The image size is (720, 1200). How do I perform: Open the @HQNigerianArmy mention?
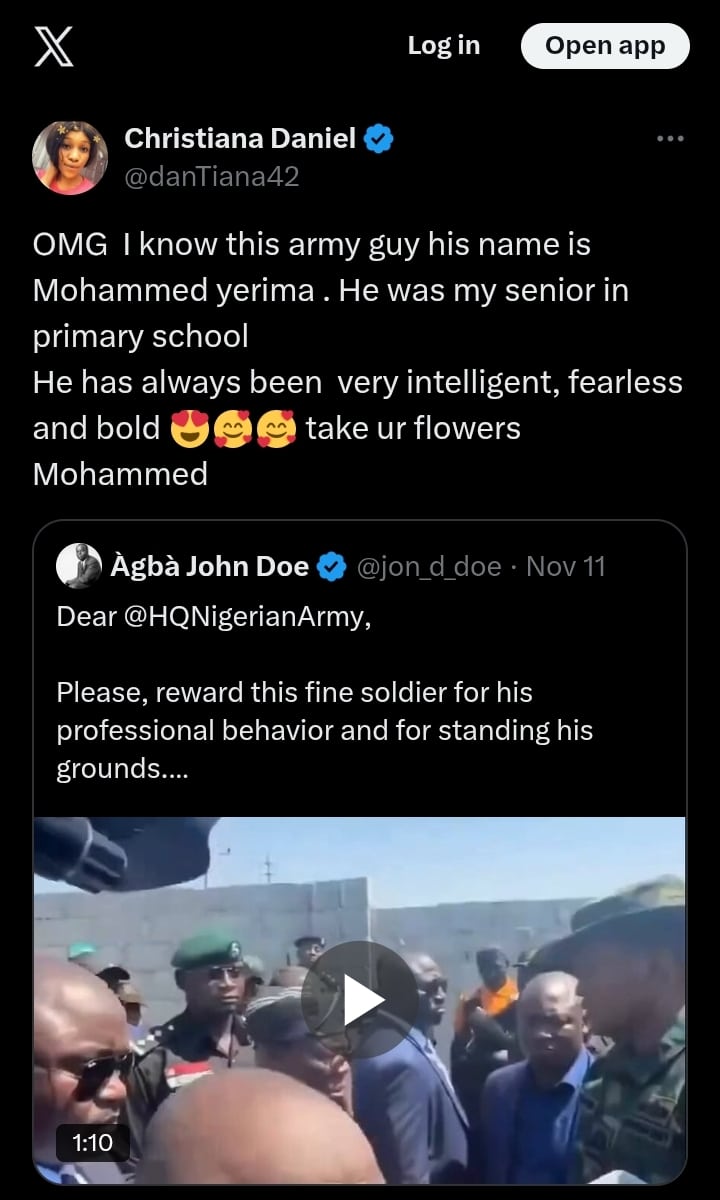pyautogui.click(x=246, y=616)
